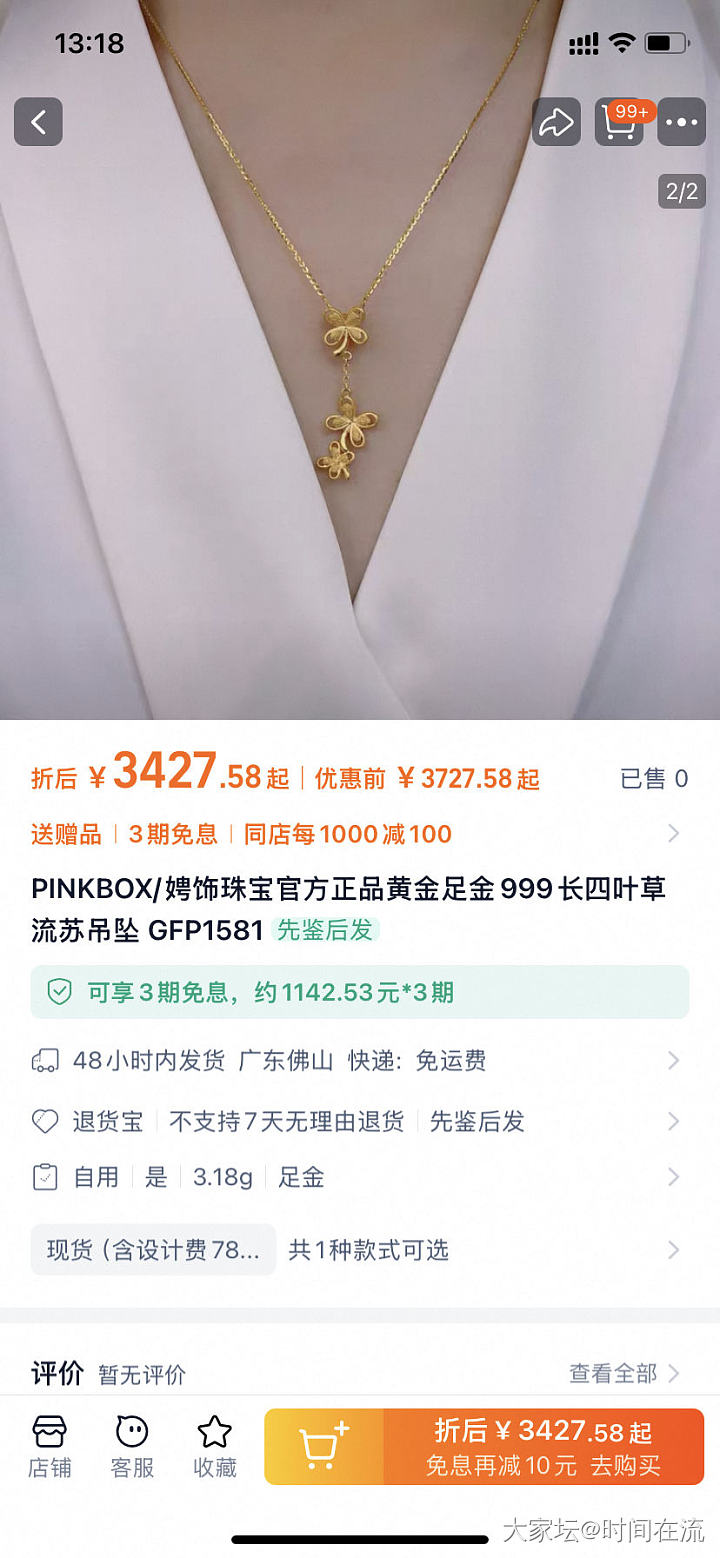Open the three-dot overflow menu
The width and height of the screenshot is (720, 1558).
coord(682,122)
